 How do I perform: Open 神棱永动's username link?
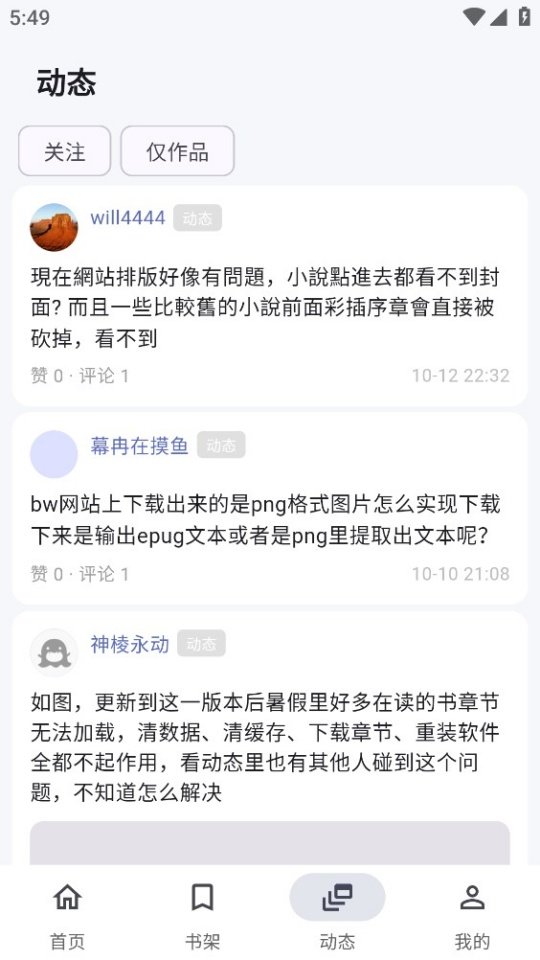click(130, 644)
